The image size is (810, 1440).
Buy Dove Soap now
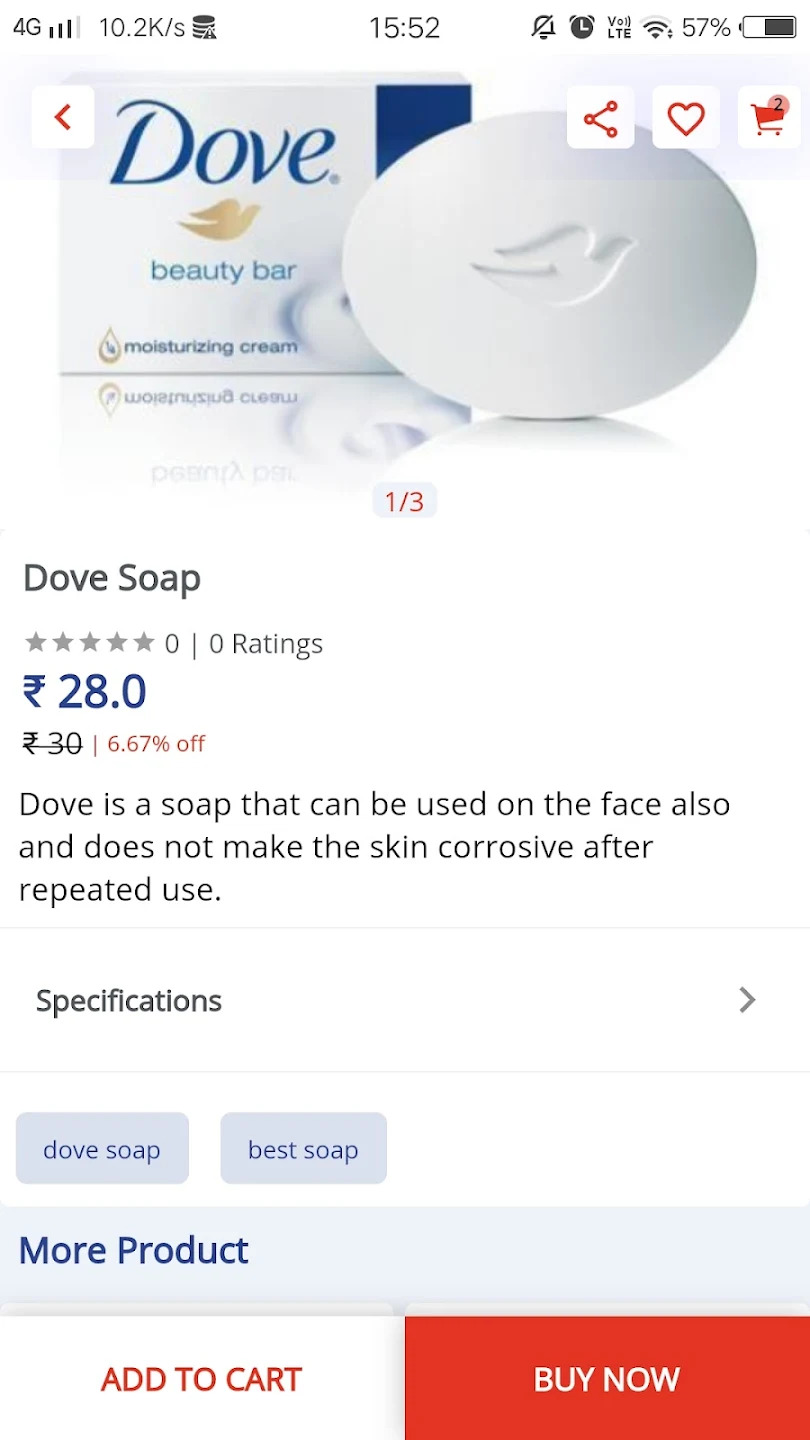(x=607, y=1379)
